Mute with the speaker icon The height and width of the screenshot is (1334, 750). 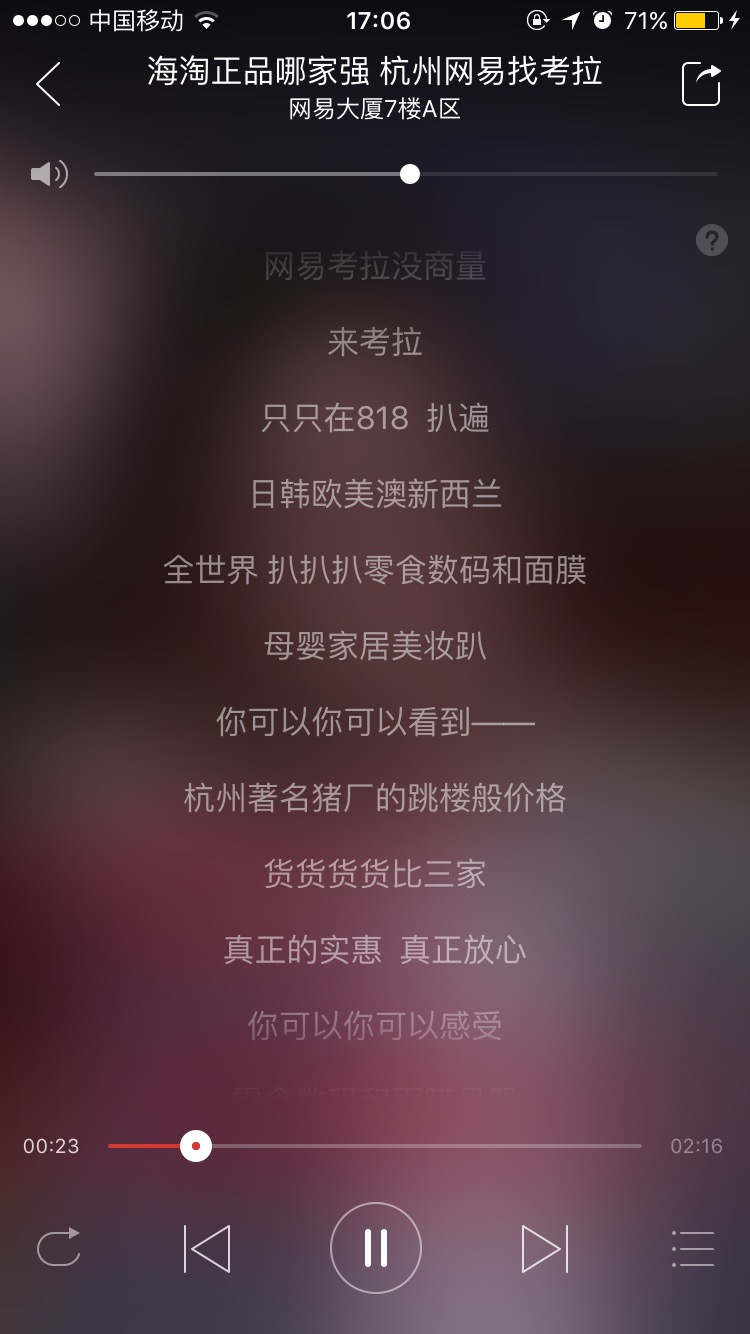(x=49, y=174)
